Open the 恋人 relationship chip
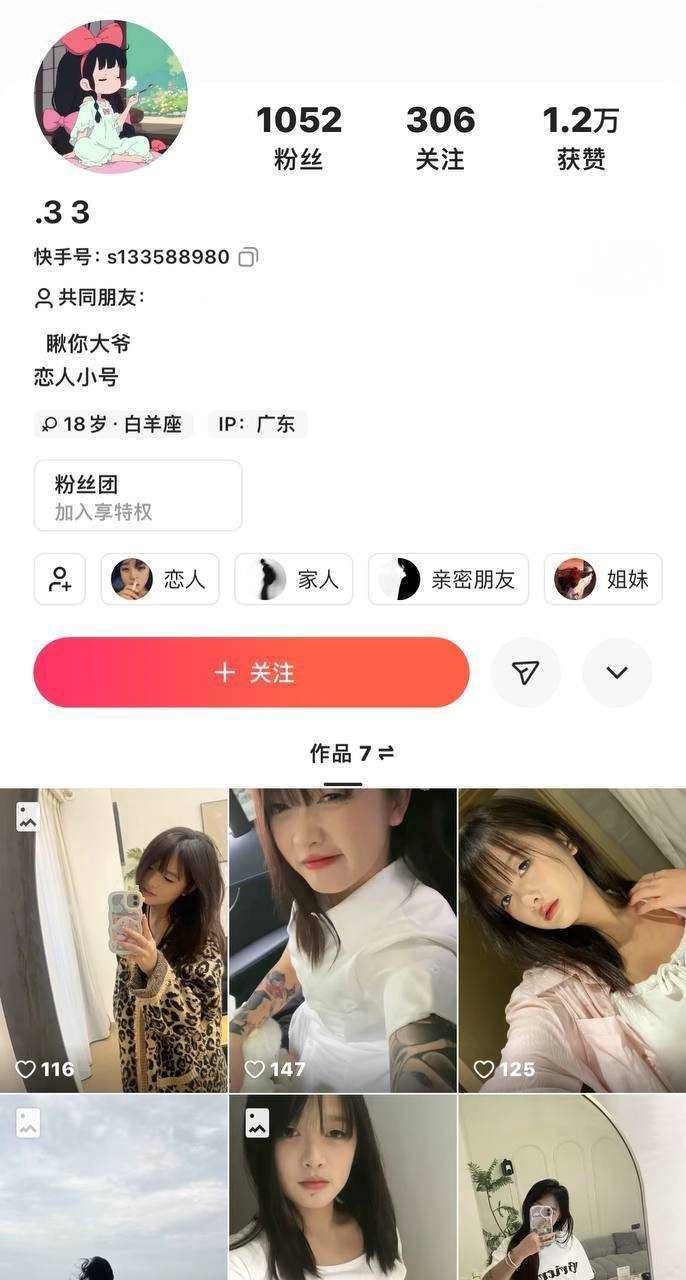This screenshot has width=686, height=1280. pos(160,579)
